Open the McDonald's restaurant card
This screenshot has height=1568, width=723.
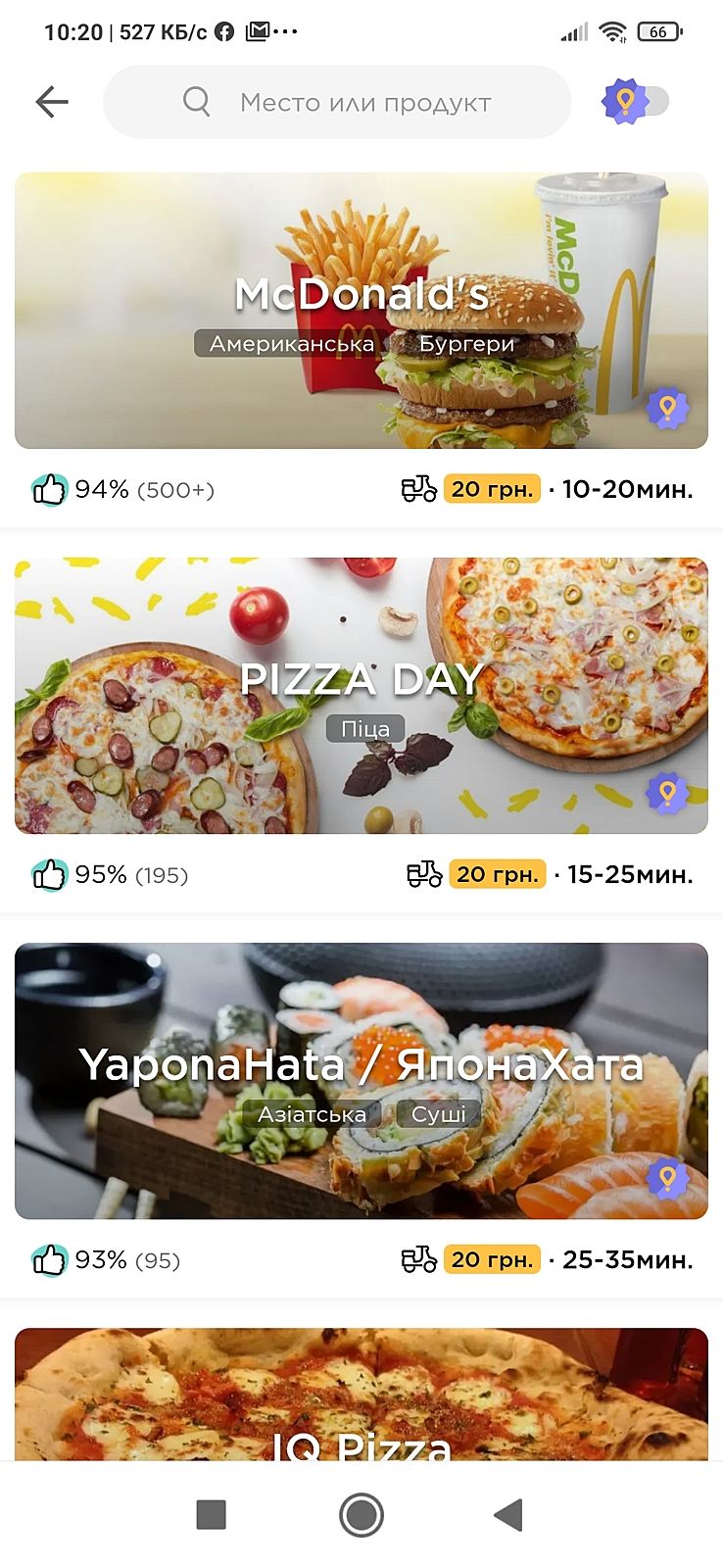[x=361, y=311]
